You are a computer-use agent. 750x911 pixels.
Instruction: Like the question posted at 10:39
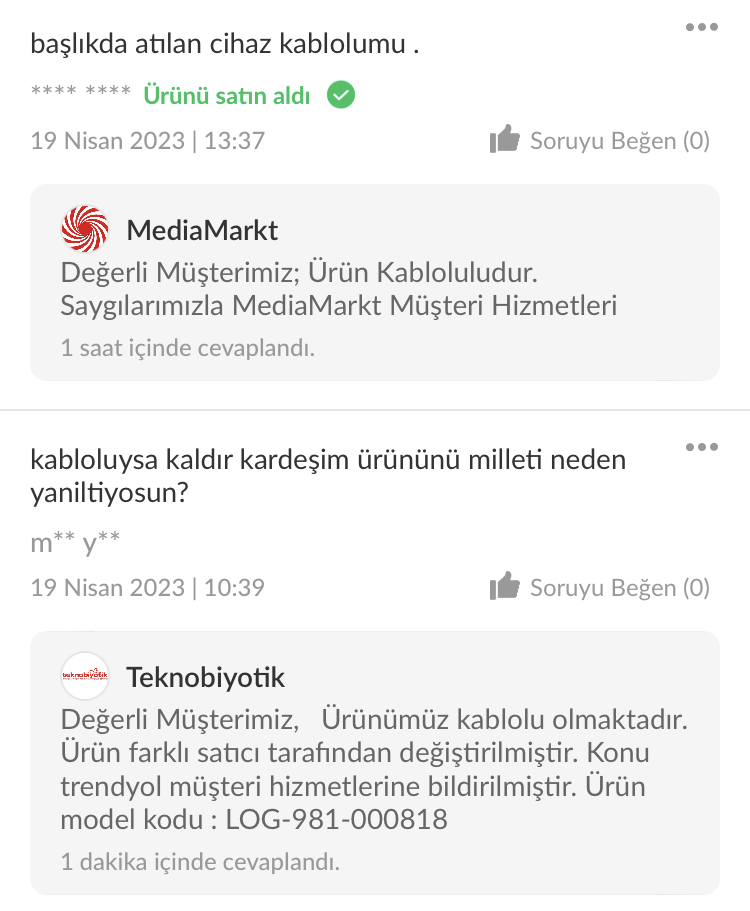pos(600,588)
